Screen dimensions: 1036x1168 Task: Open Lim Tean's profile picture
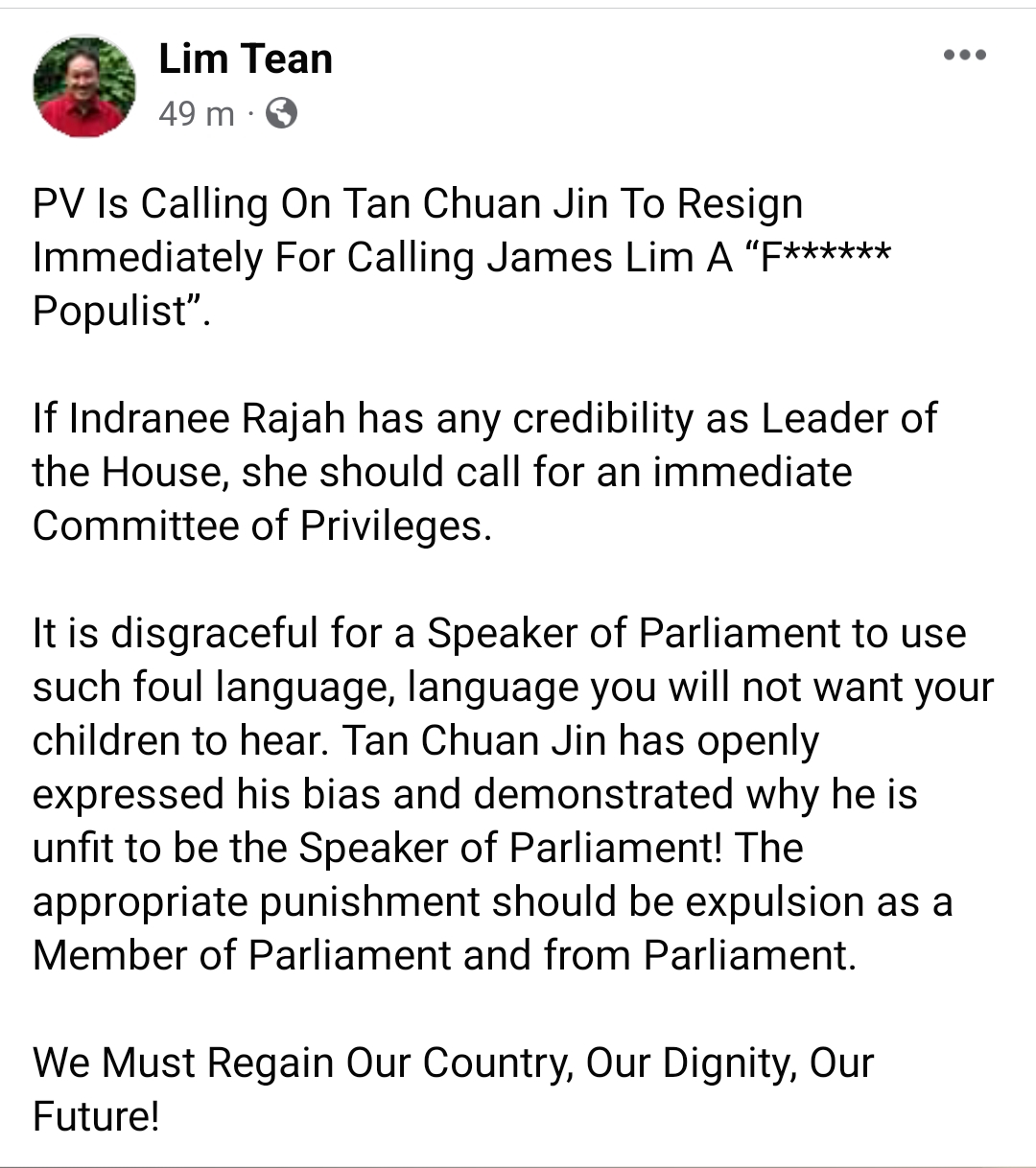(83, 87)
